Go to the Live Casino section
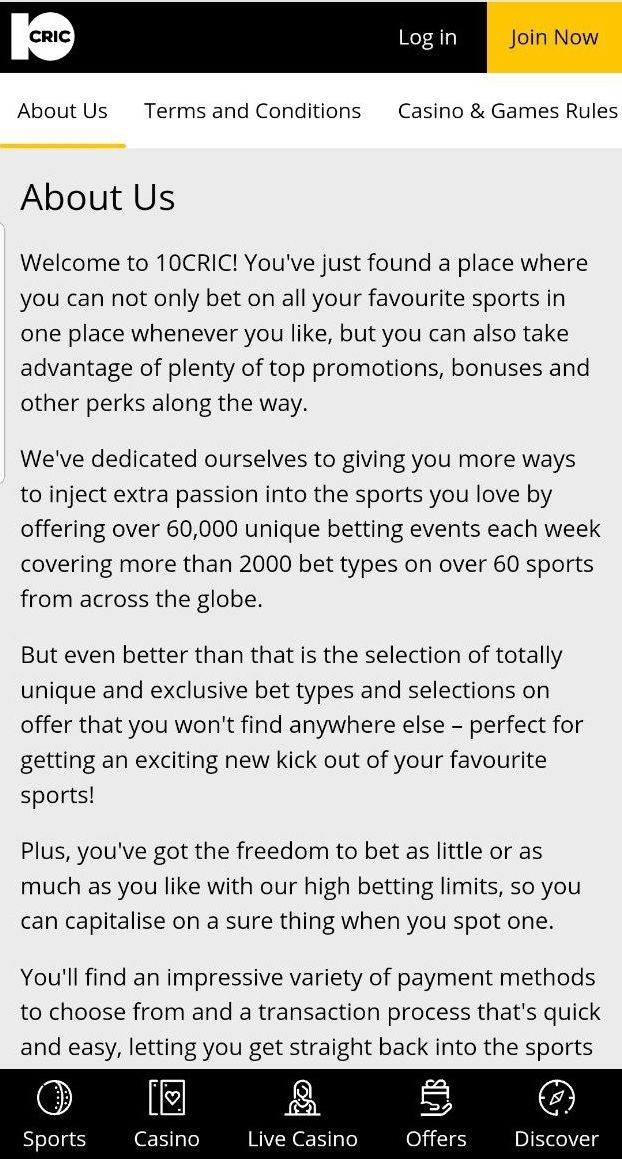Viewport: 622px width, 1159px height. click(302, 1114)
